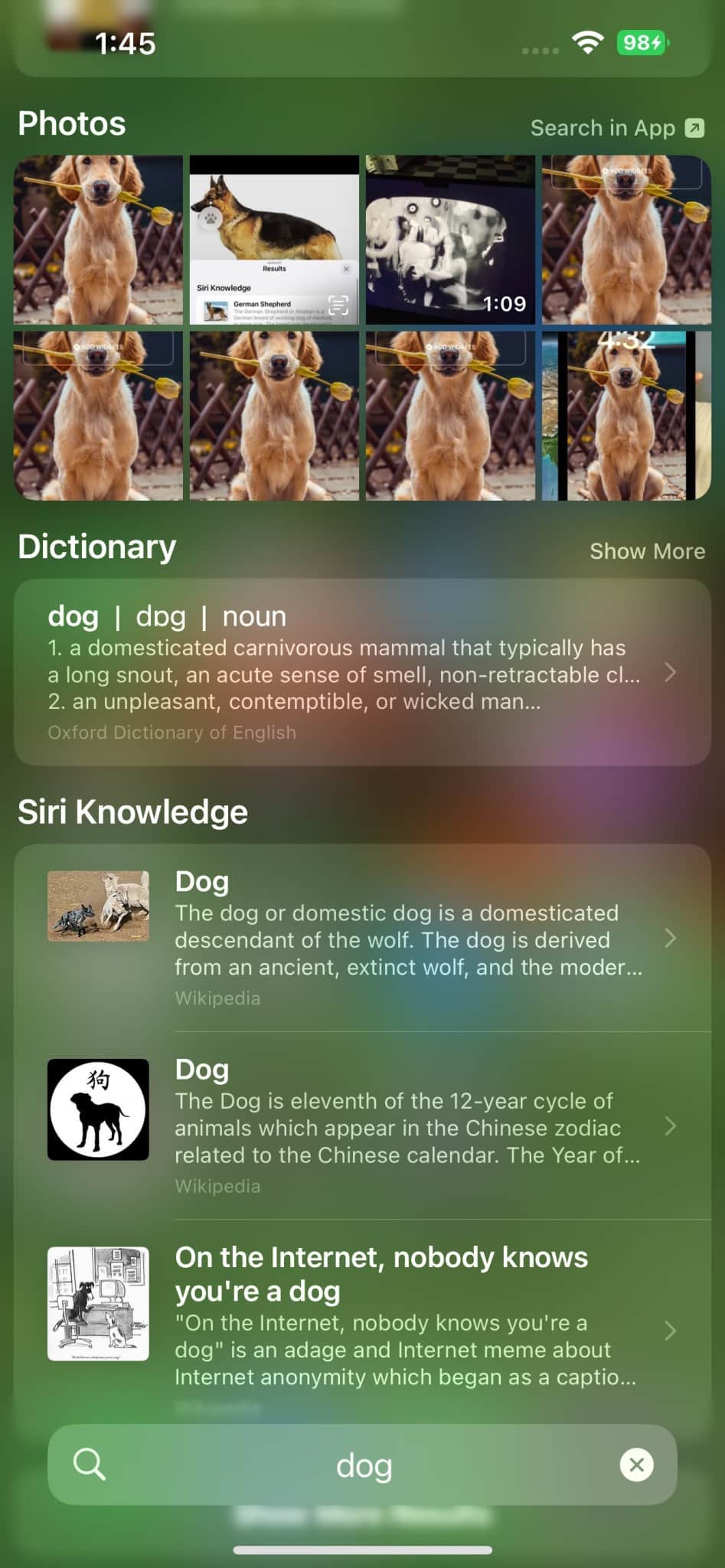Image resolution: width=725 pixels, height=1568 pixels.
Task: Tap Show More for Dictionary results
Action: [x=647, y=551]
